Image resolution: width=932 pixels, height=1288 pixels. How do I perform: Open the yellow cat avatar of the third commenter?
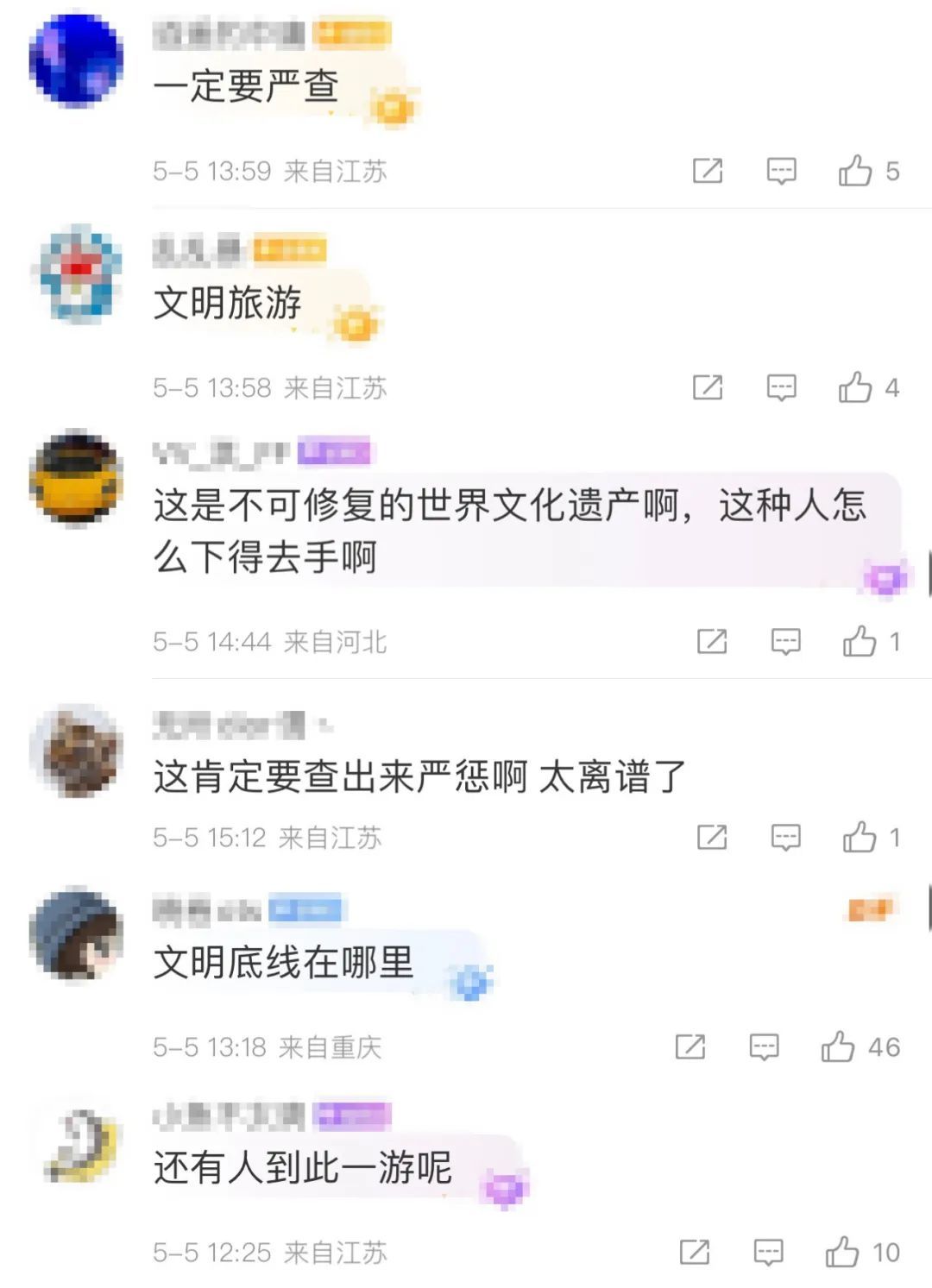[76, 481]
